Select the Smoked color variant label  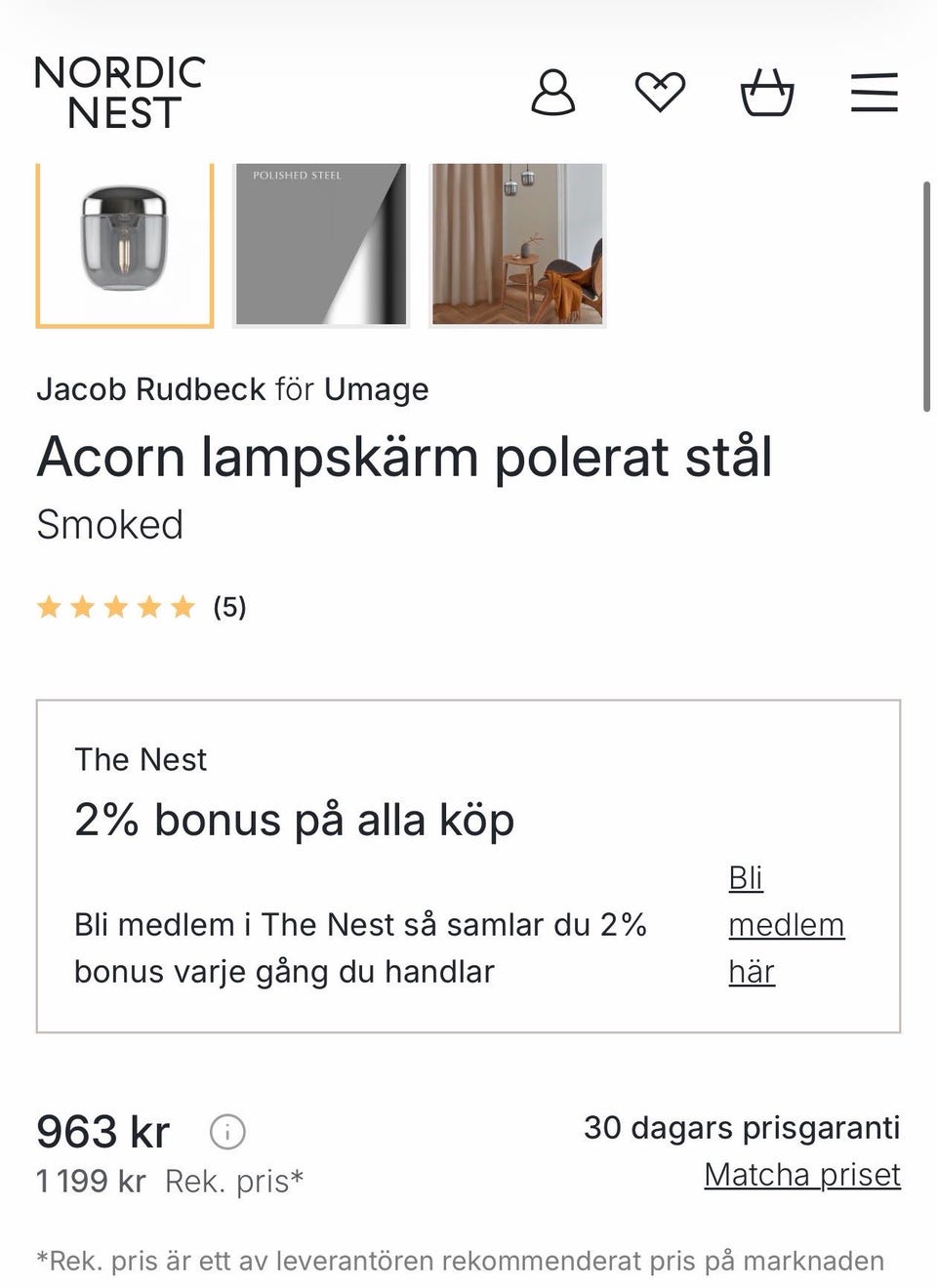click(109, 525)
